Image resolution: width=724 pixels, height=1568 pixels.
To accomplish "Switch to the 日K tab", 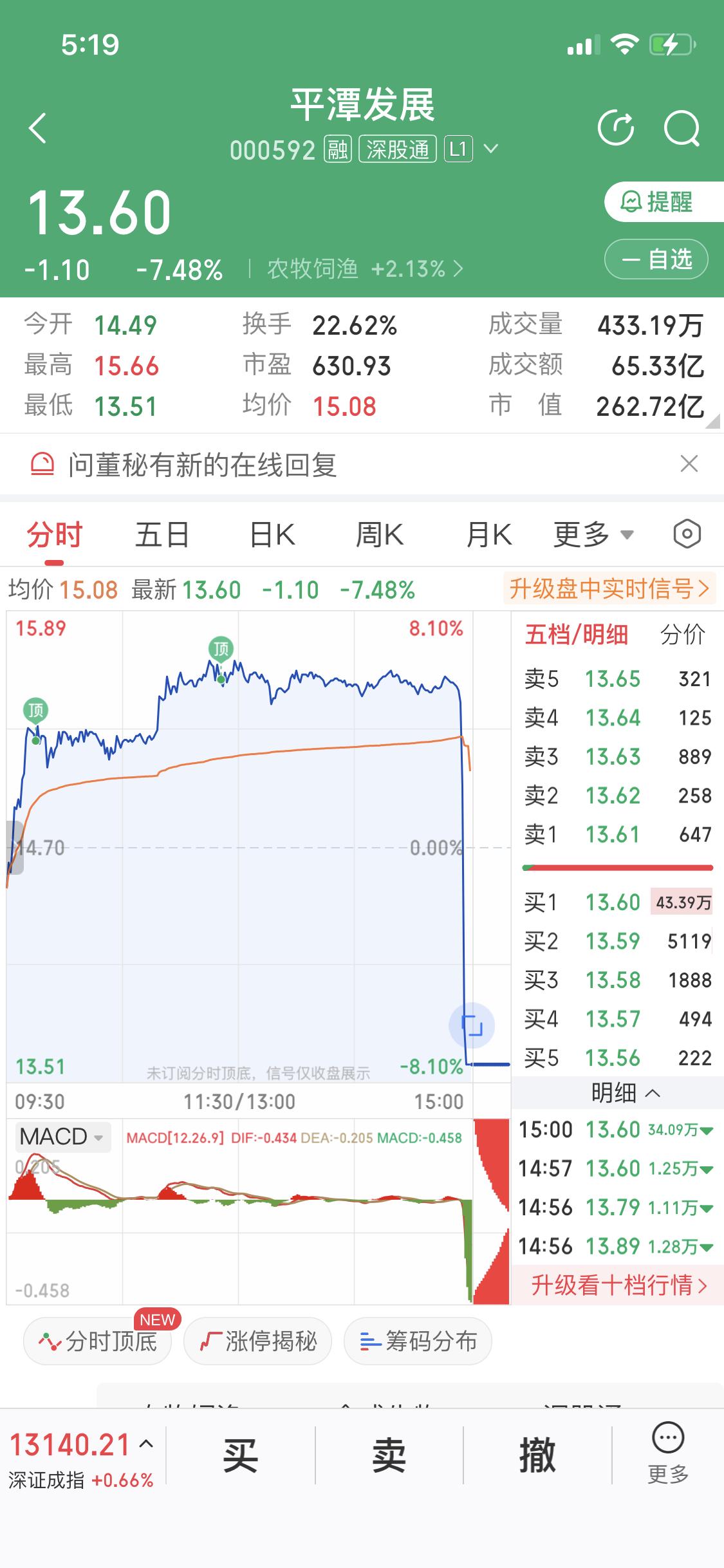I will pyautogui.click(x=272, y=534).
